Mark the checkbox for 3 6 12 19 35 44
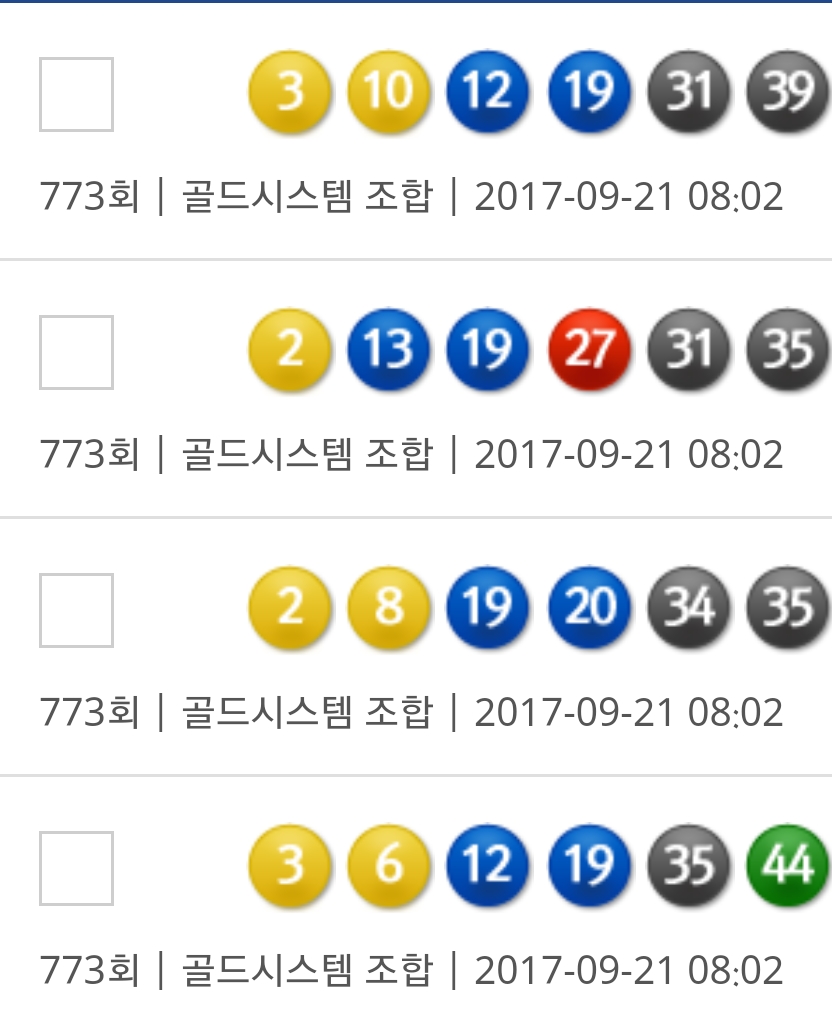The width and height of the screenshot is (832, 1022). coord(76,868)
